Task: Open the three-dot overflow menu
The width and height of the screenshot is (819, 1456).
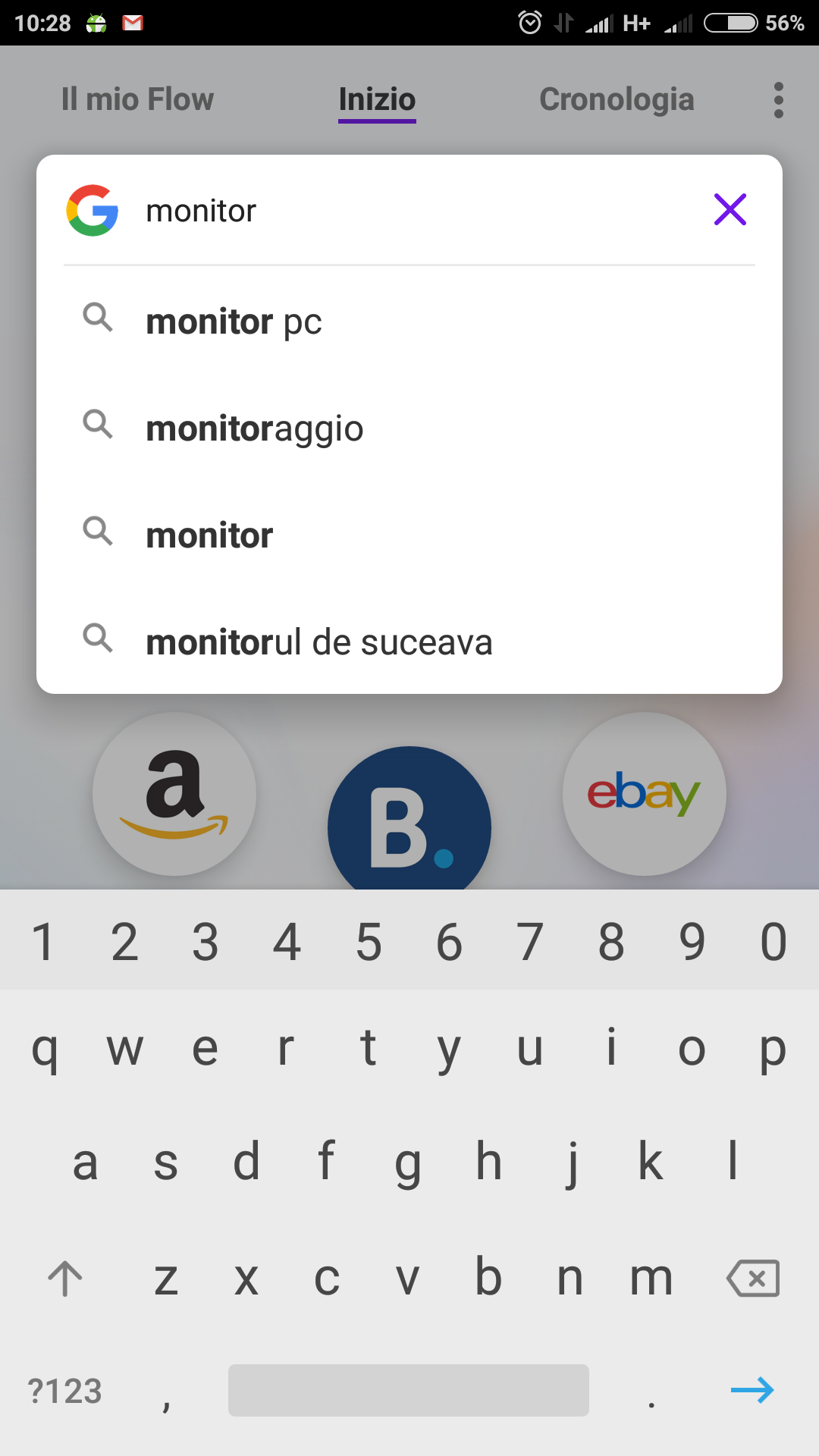Action: click(778, 100)
